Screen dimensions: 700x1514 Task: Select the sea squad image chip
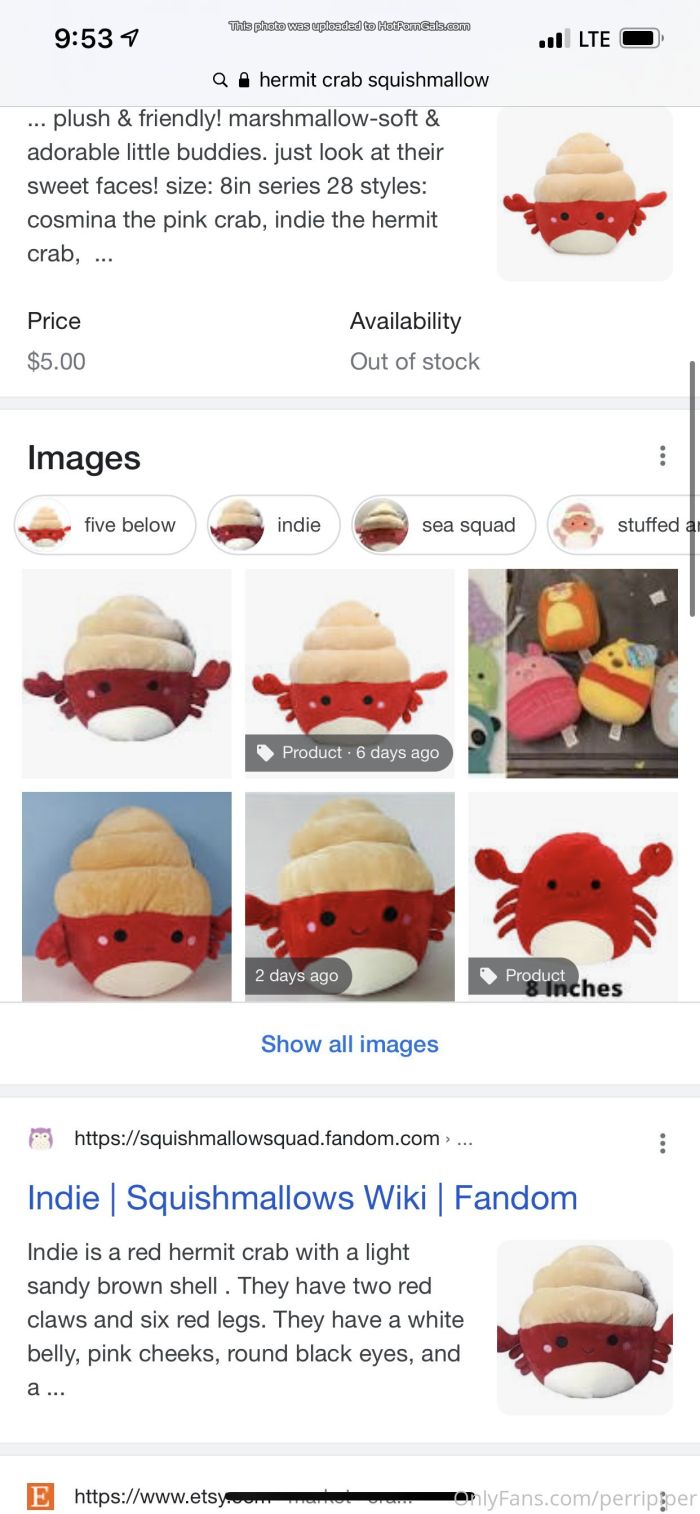[x=443, y=525]
